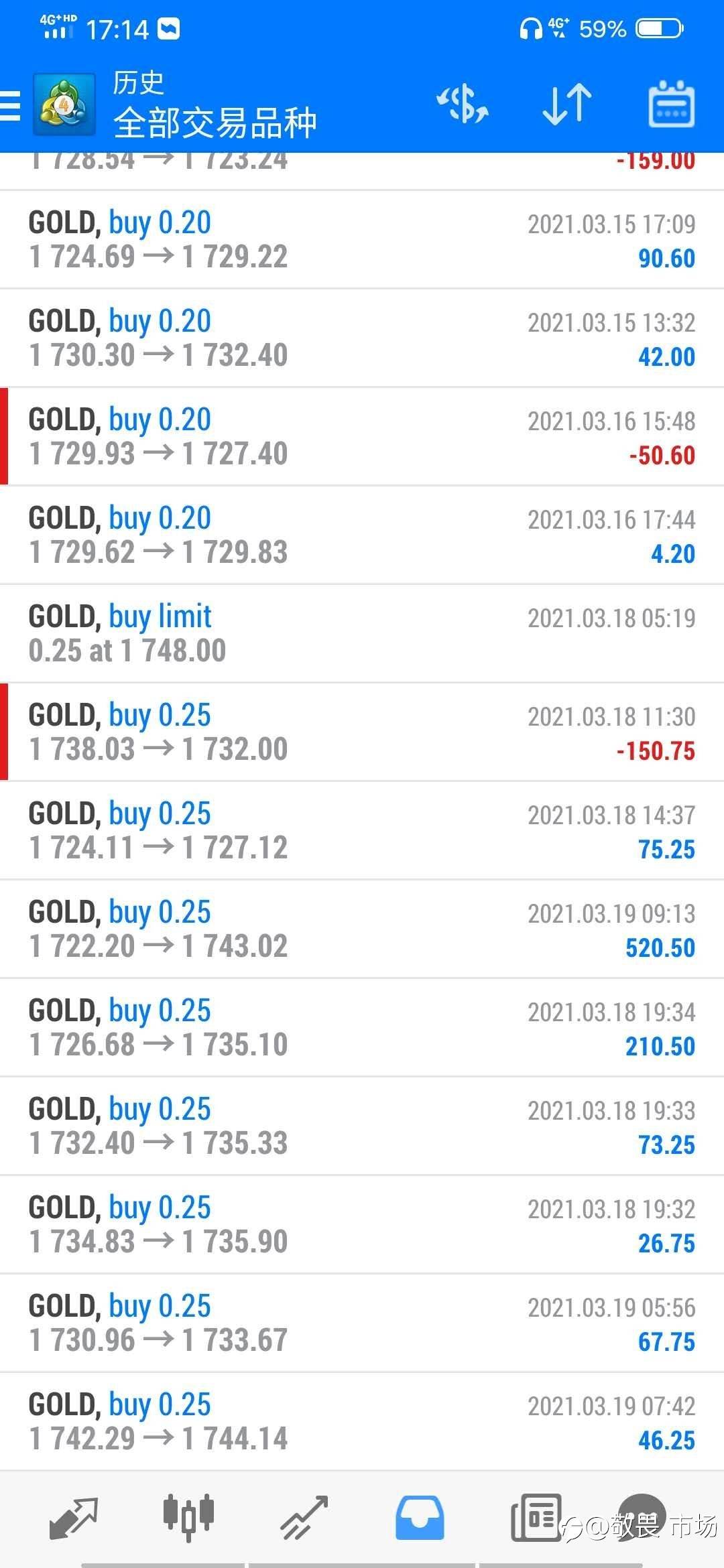Switch to the trade trend-line tab
This screenshot has width=724, height=1568.
304,1518
